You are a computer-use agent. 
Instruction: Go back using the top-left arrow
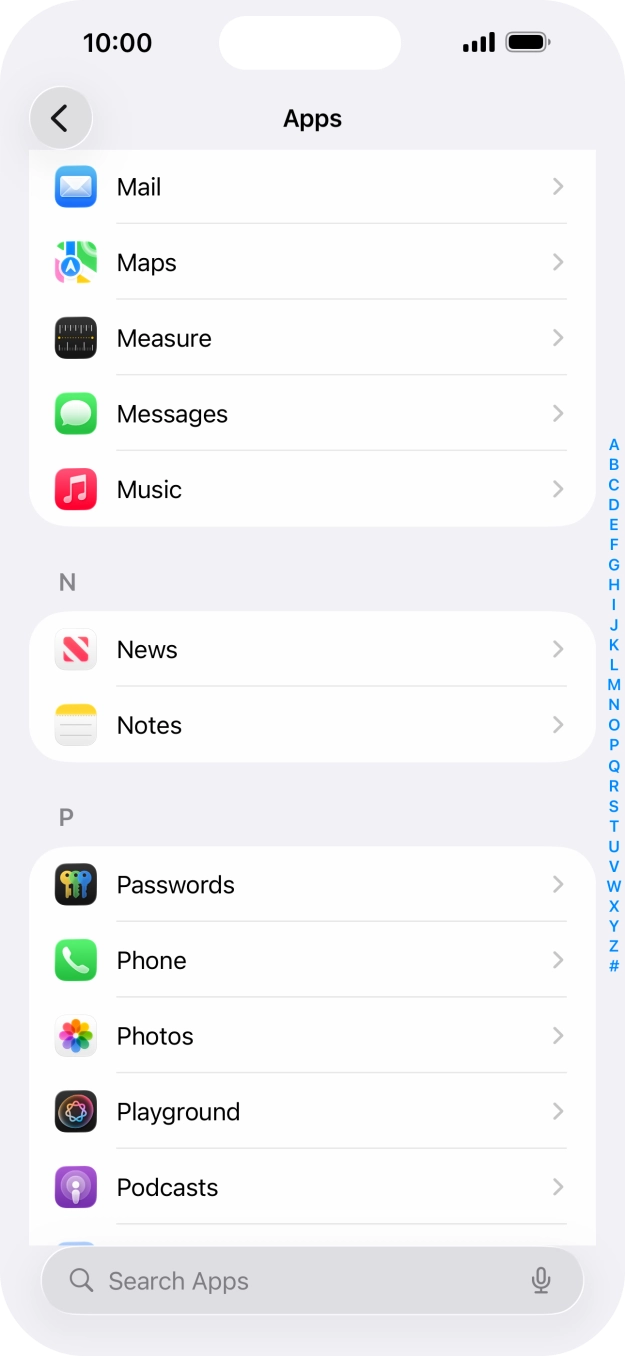click(x=61, y=118)
